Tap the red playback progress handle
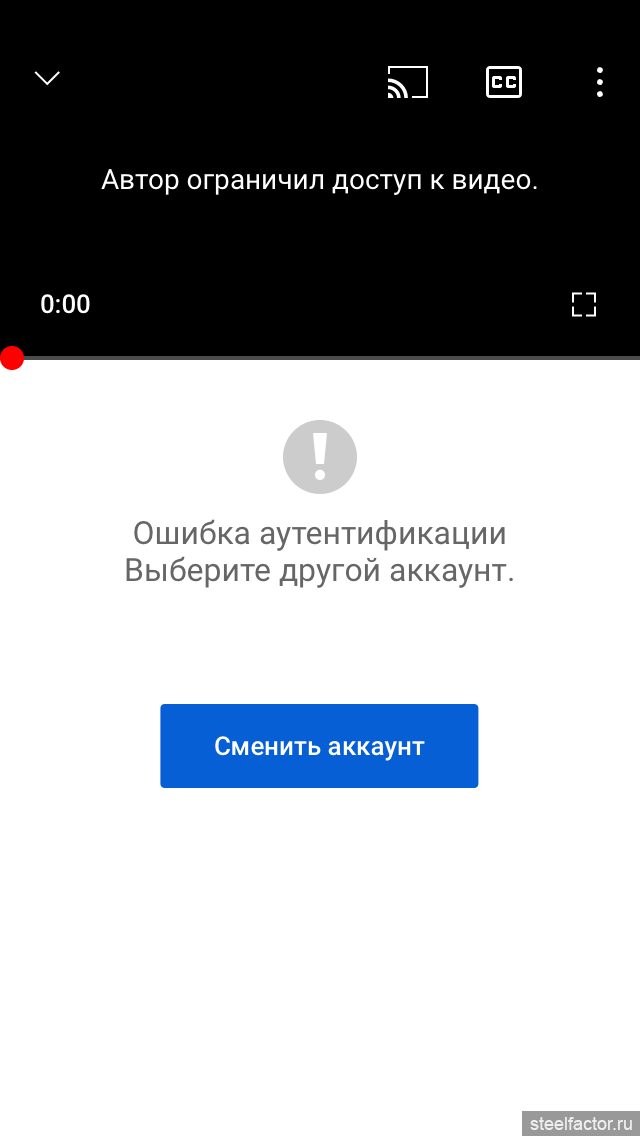The width and height of the screenshot is (640, 1136). (12, 358)
